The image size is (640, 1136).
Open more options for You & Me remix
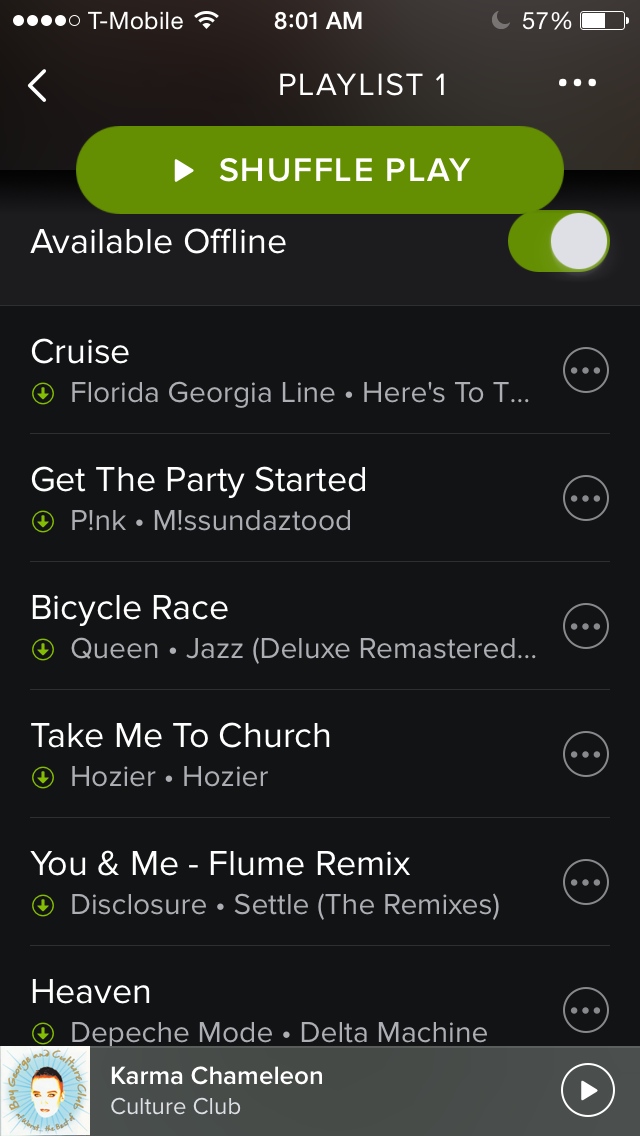pyautogui.click(x=586, y=882)
